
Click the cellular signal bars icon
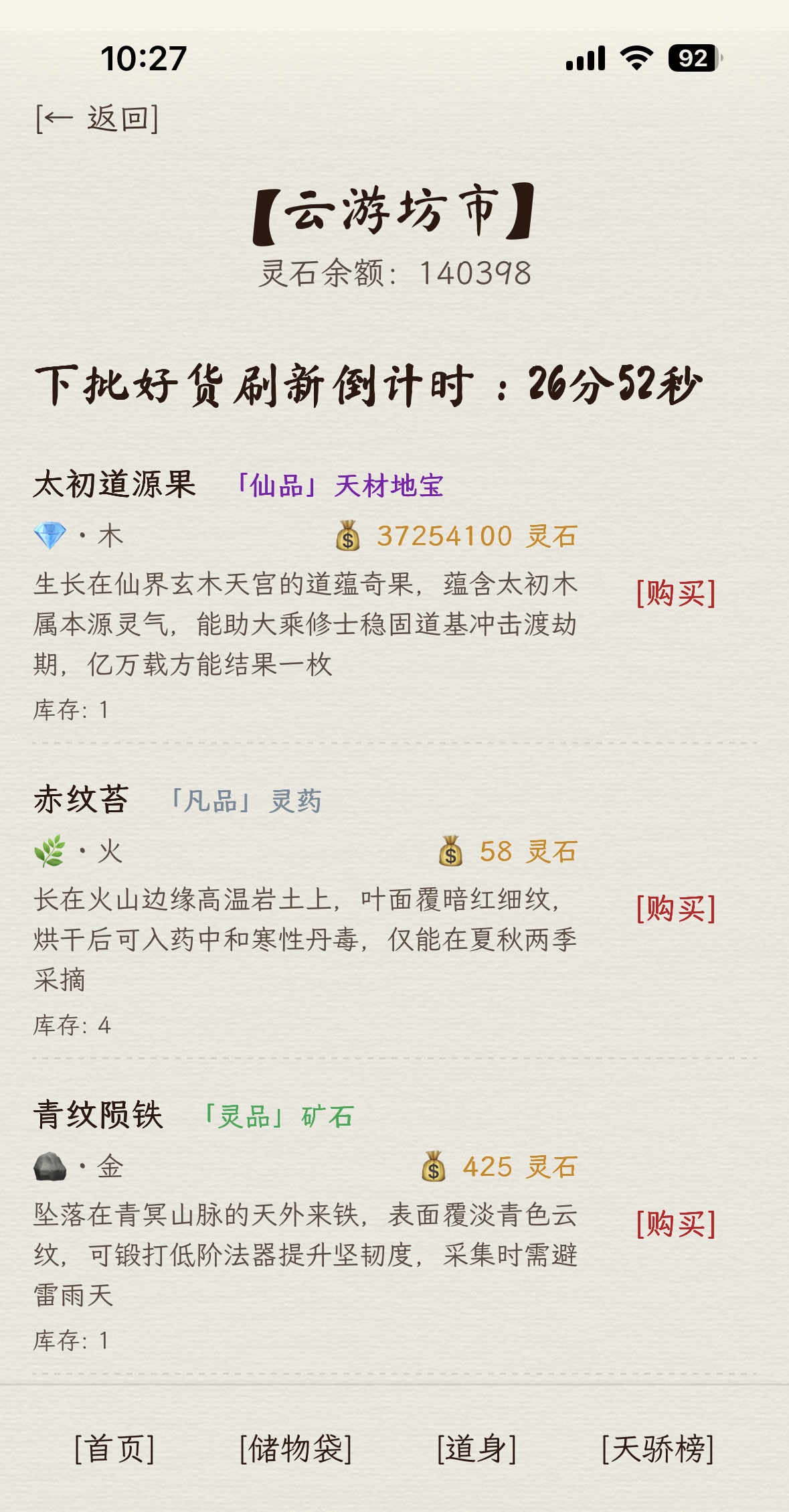(x=584, y=60)
